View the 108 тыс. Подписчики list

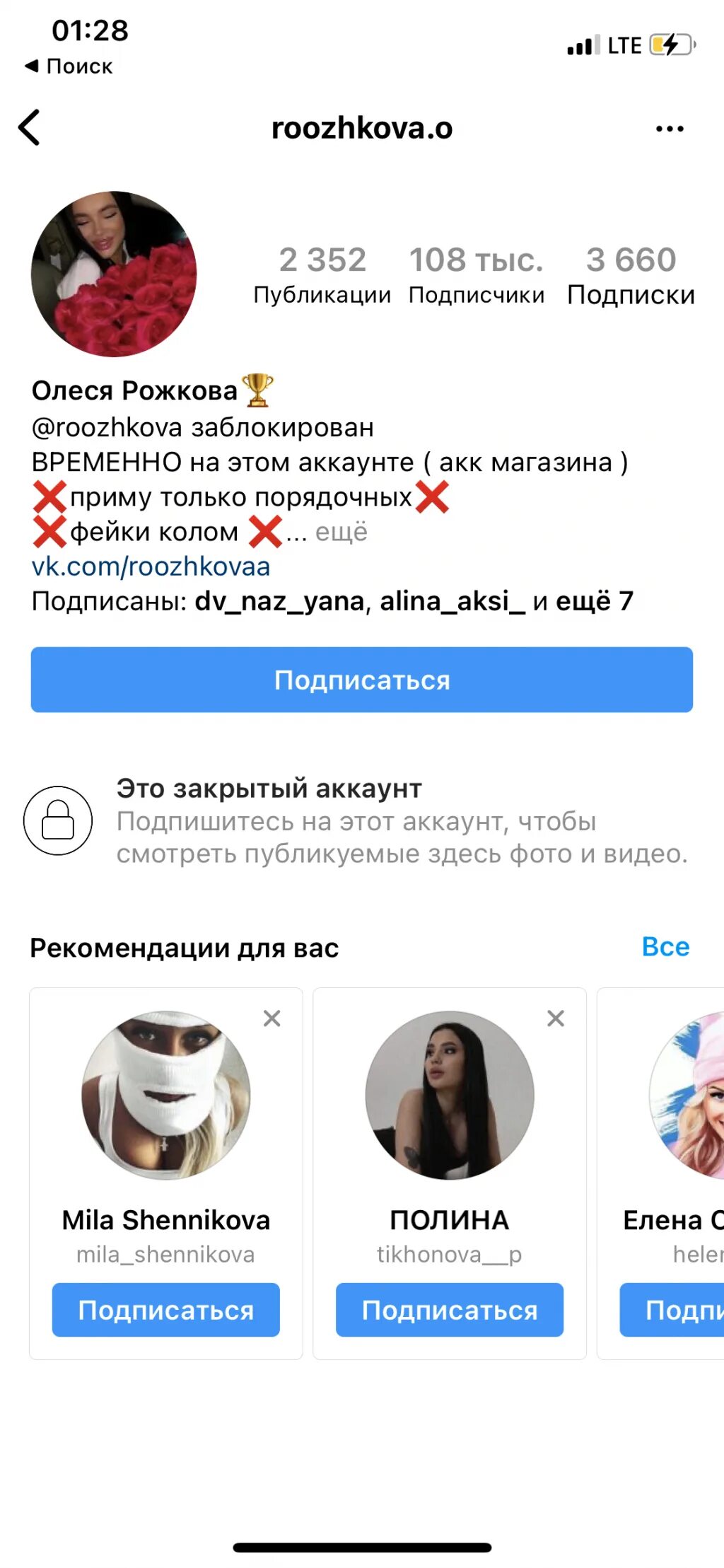(x=476, y=274)
